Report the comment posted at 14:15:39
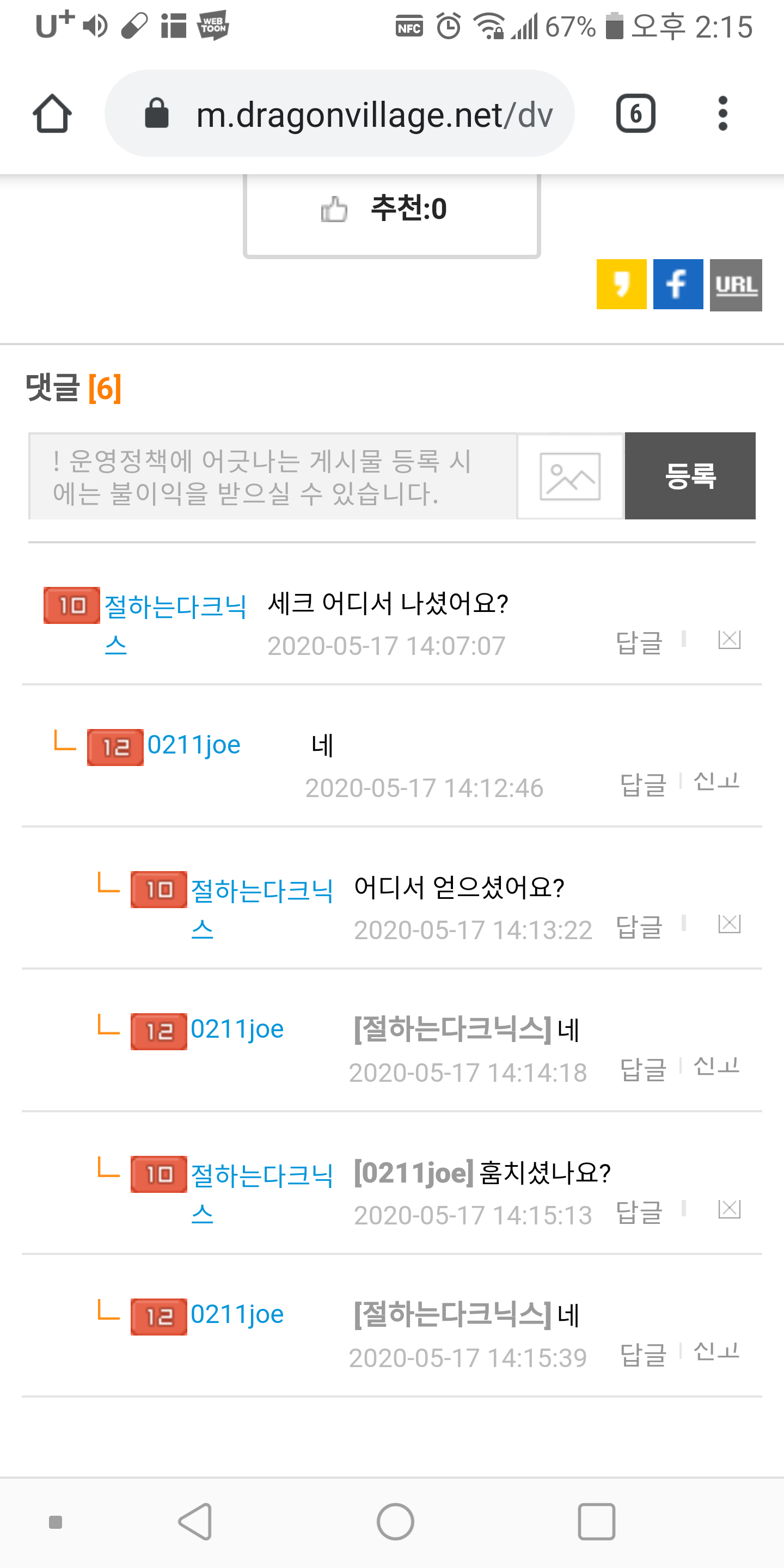784x1568 pixels. 716,1351
